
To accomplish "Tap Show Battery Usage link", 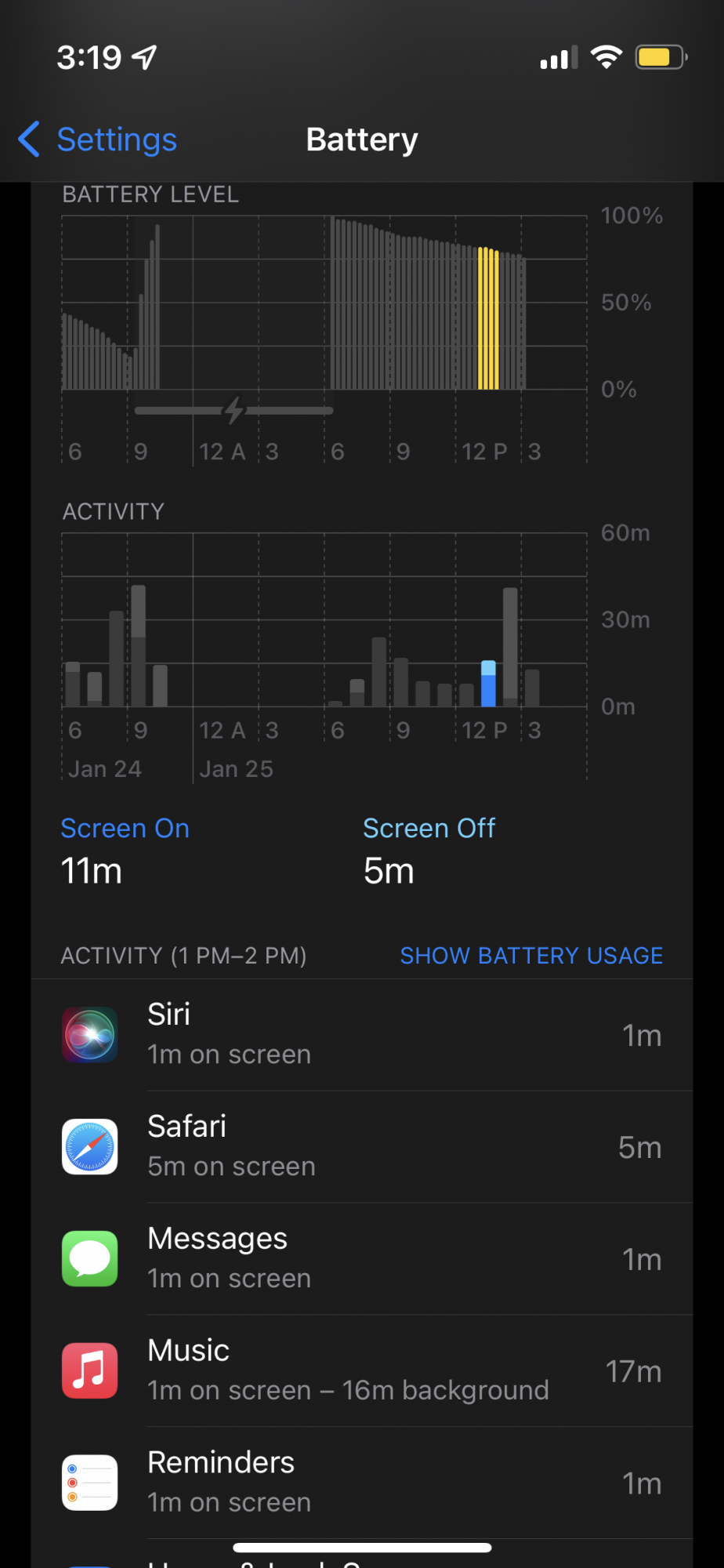I will [531, 956].
